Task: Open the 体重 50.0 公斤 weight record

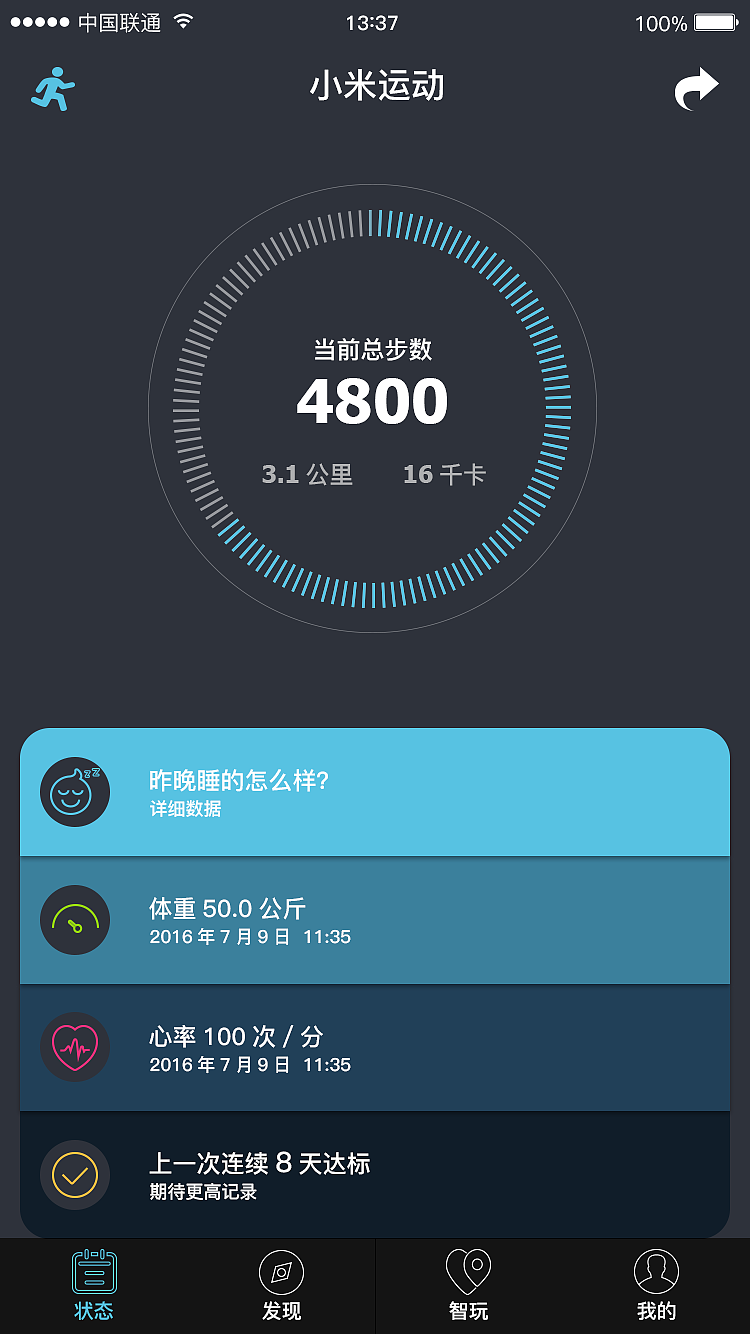Action: pyautogui.click(x=375, y=919)
